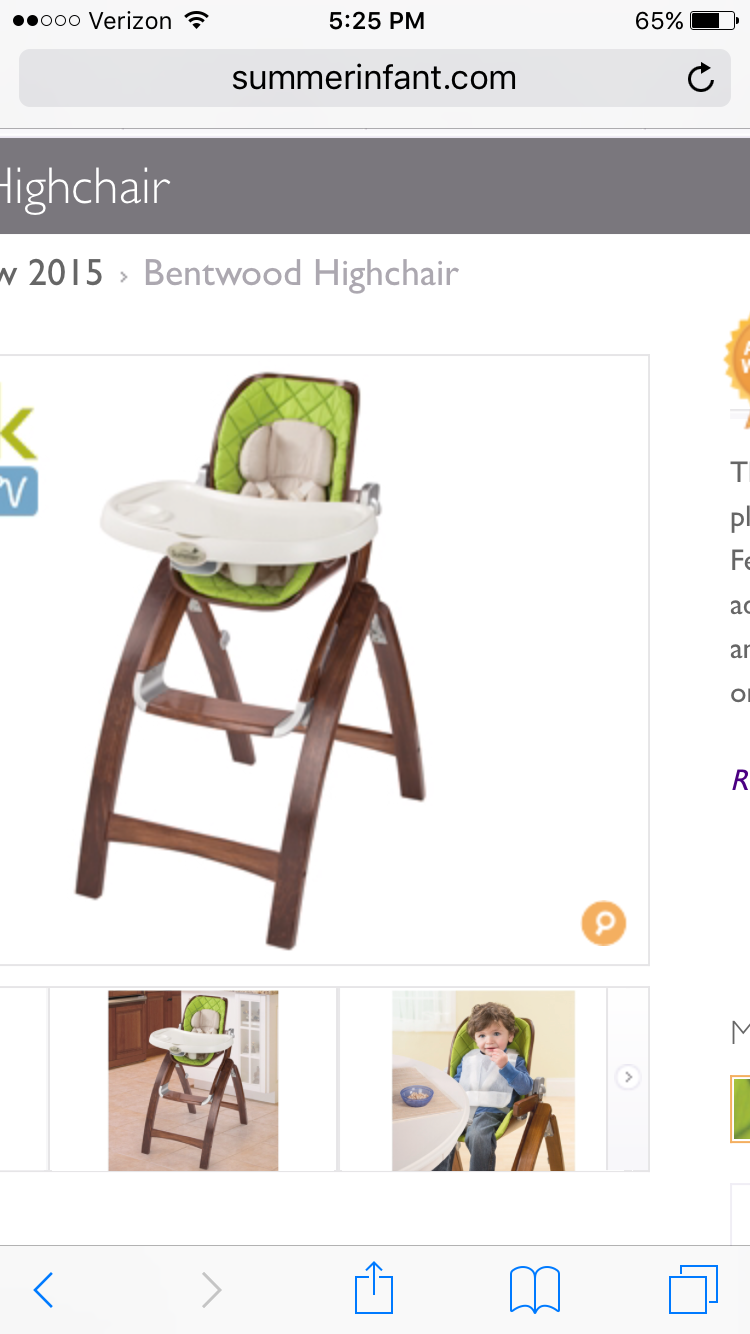The image size is (750, 1334).
Task: Open the kitchen highchair thumbnail
Action: (x=193, y=1080)
